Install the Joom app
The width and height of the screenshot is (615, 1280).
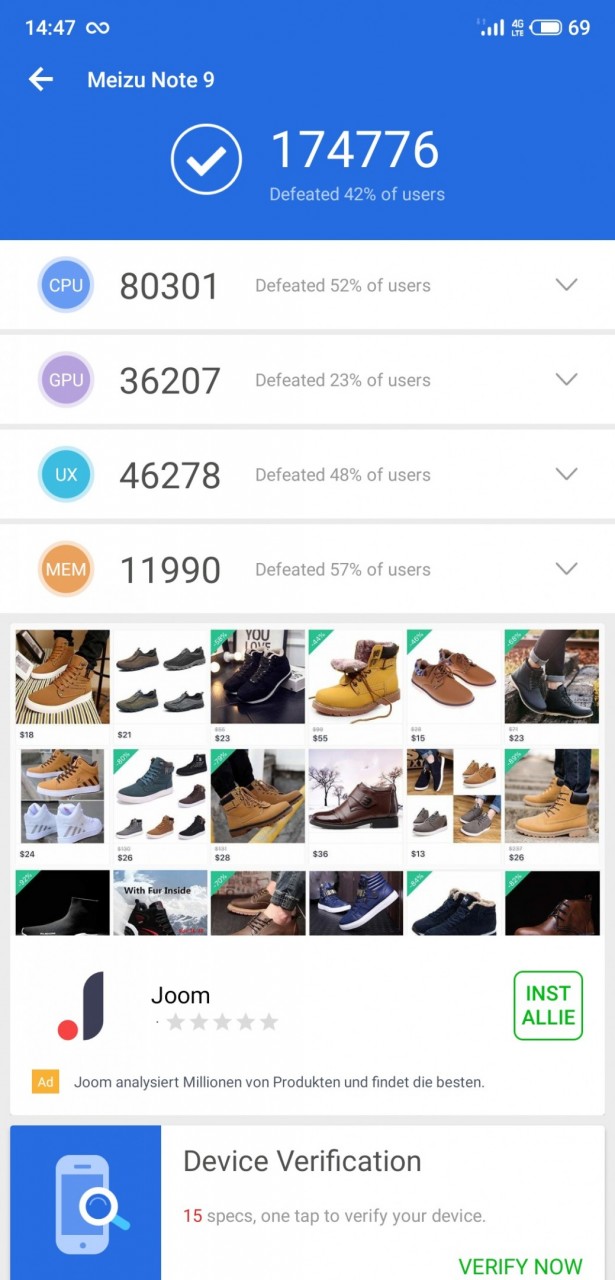coord(548,1005)
